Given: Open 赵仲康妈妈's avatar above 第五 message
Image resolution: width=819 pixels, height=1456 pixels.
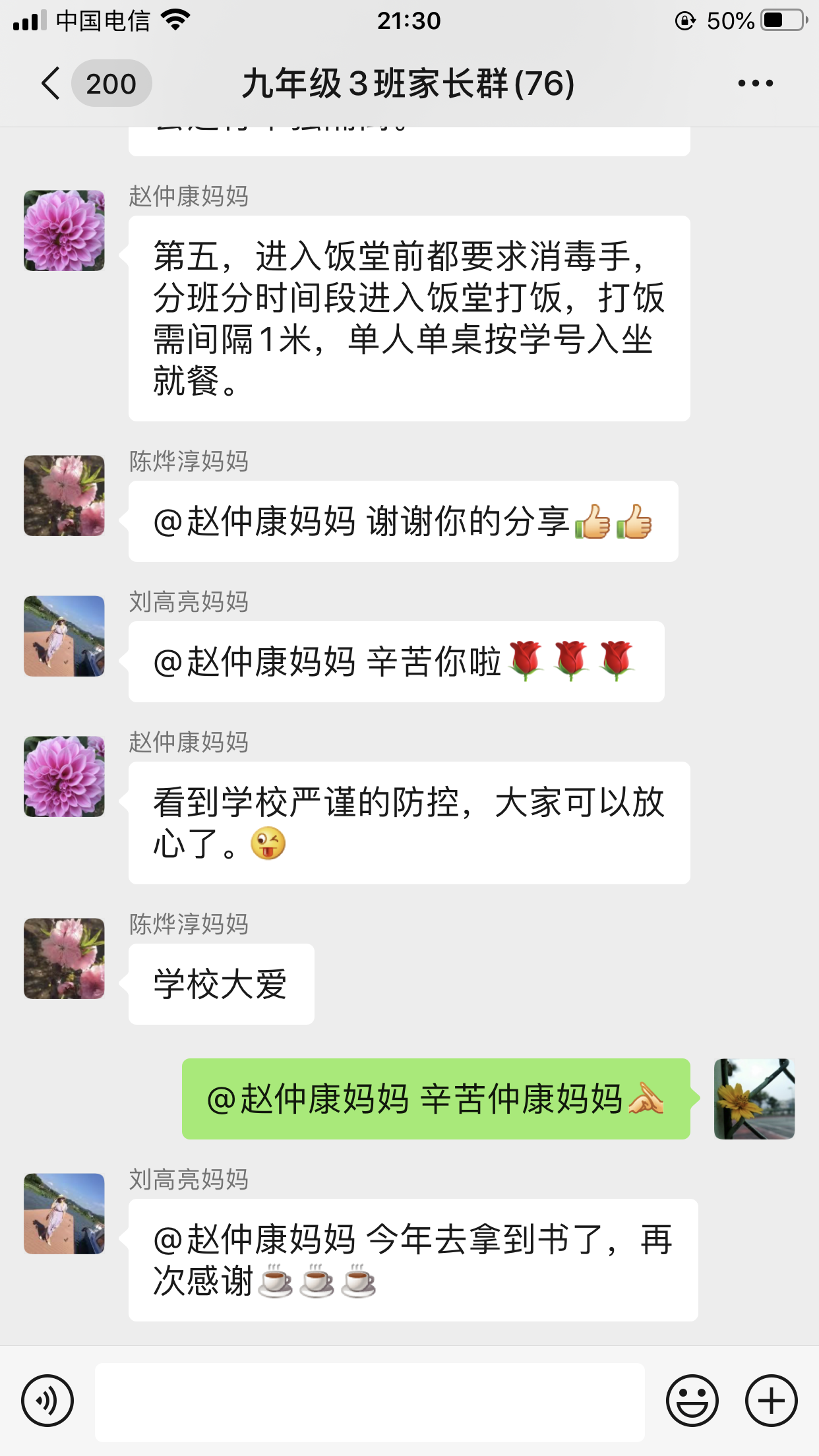Looking at the screenshot, I should coord(64,231).
